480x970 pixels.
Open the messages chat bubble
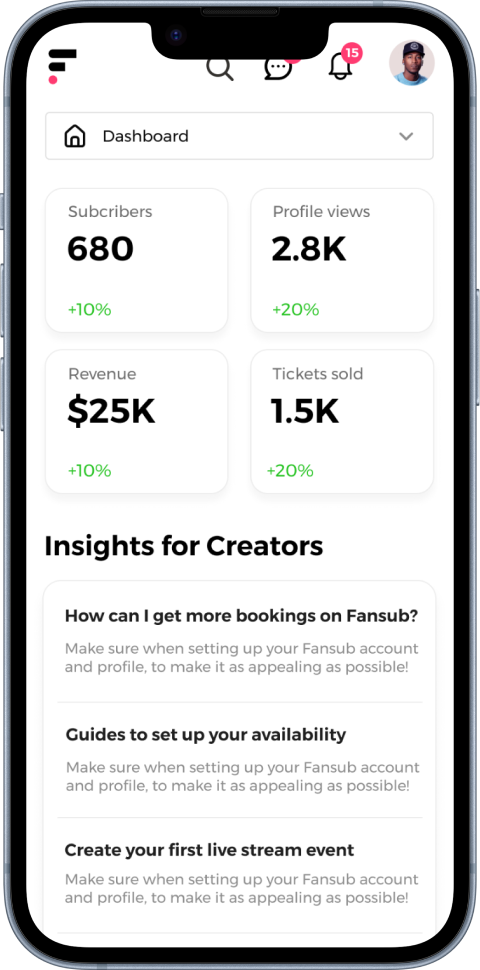[x=278, y=68]
